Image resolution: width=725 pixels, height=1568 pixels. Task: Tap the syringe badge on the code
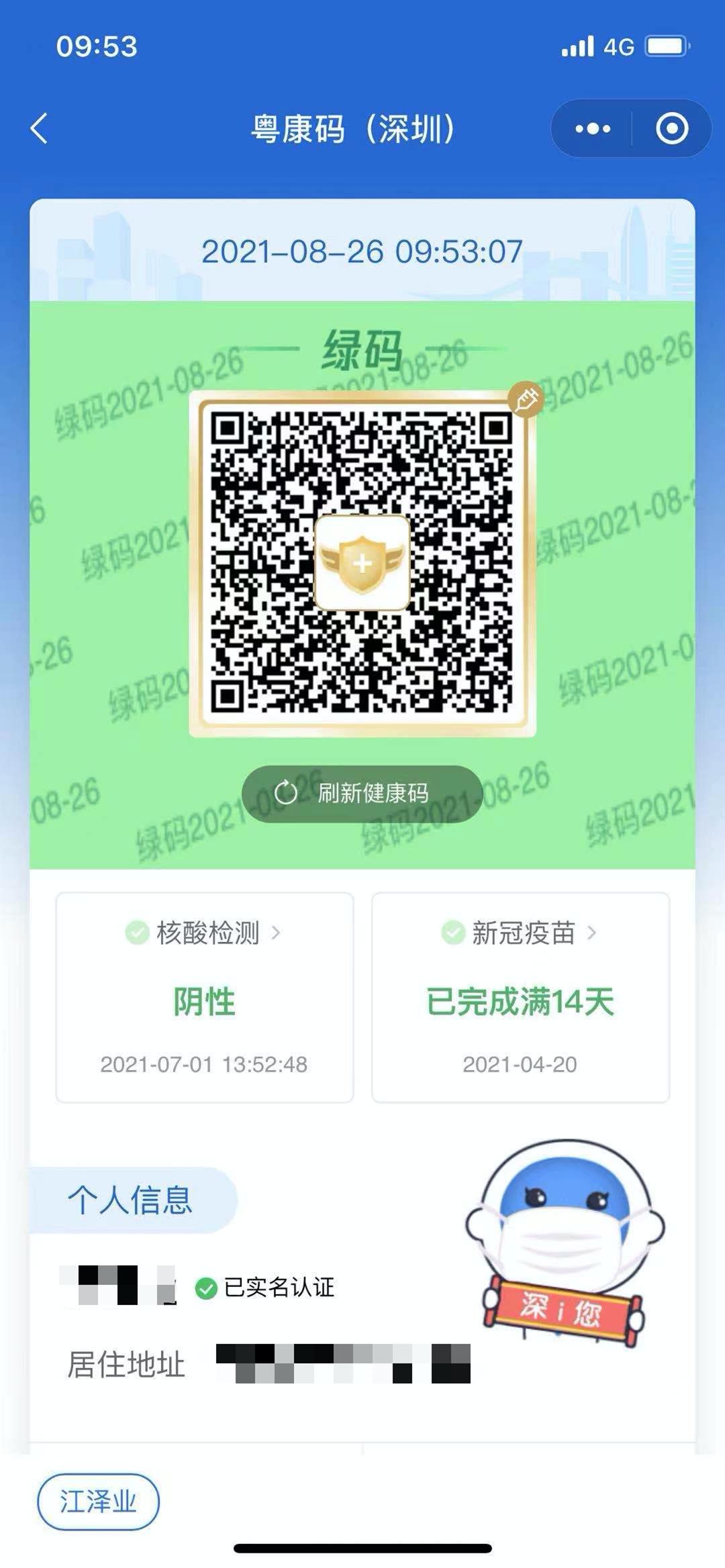pyautogui.click(x=526, y=400)
